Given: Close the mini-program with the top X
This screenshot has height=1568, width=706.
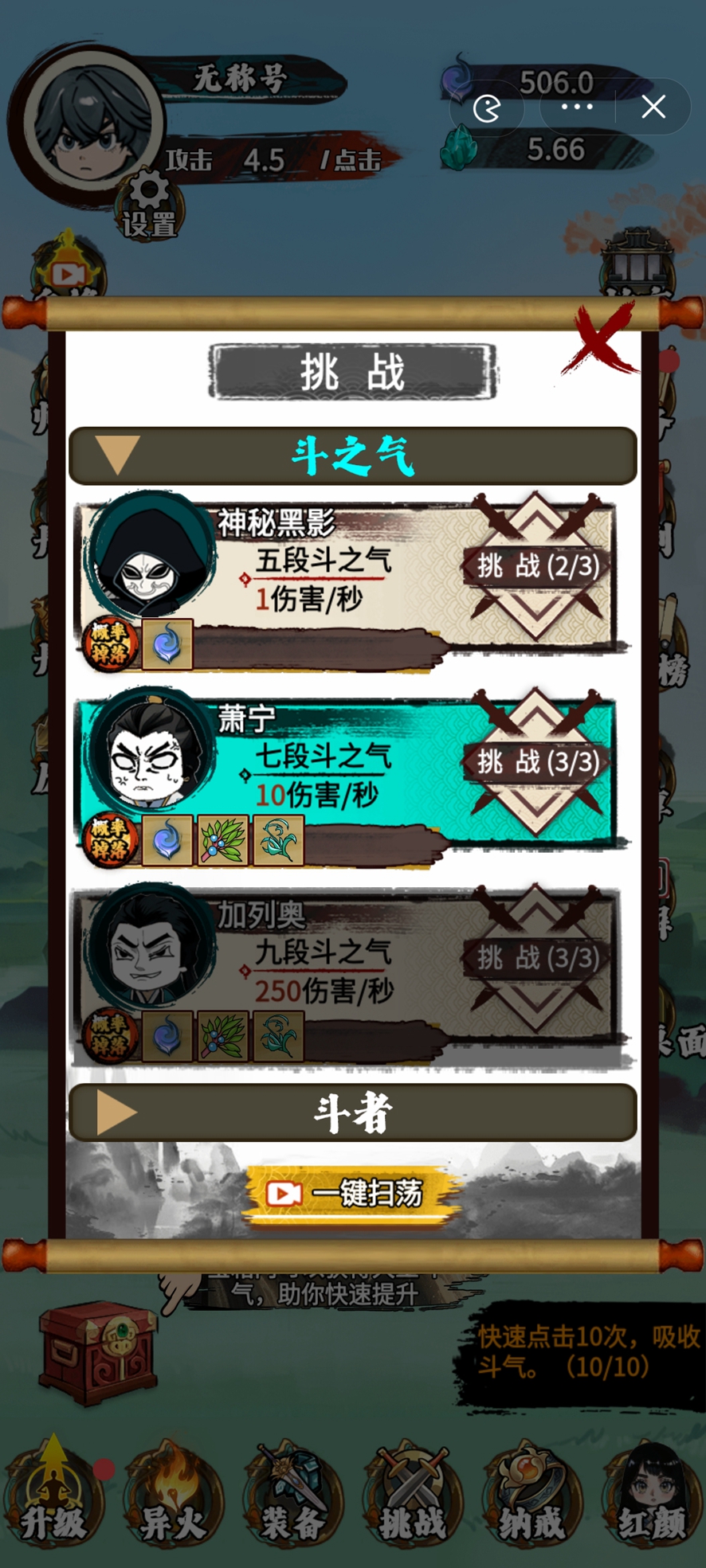Looking at the screenshot, I should 653,107.
